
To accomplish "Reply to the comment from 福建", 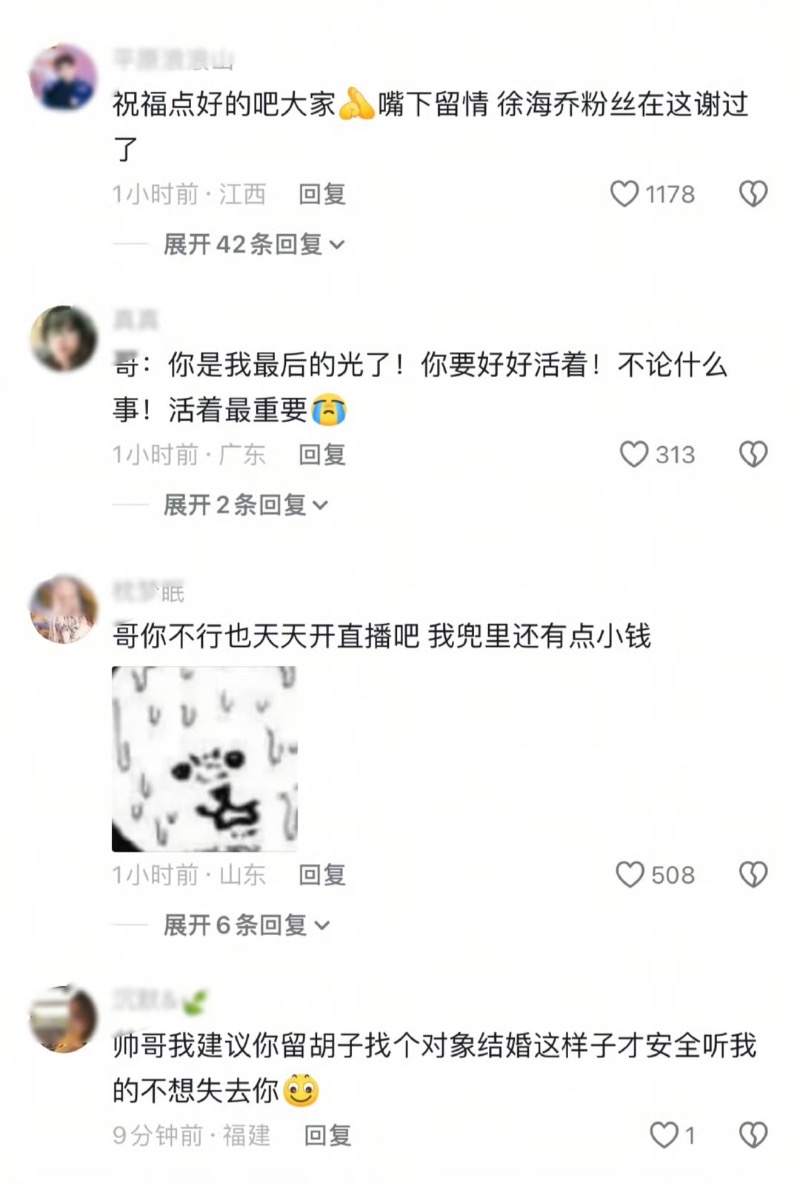I will pyautogui.click(x=328, y=1135).
